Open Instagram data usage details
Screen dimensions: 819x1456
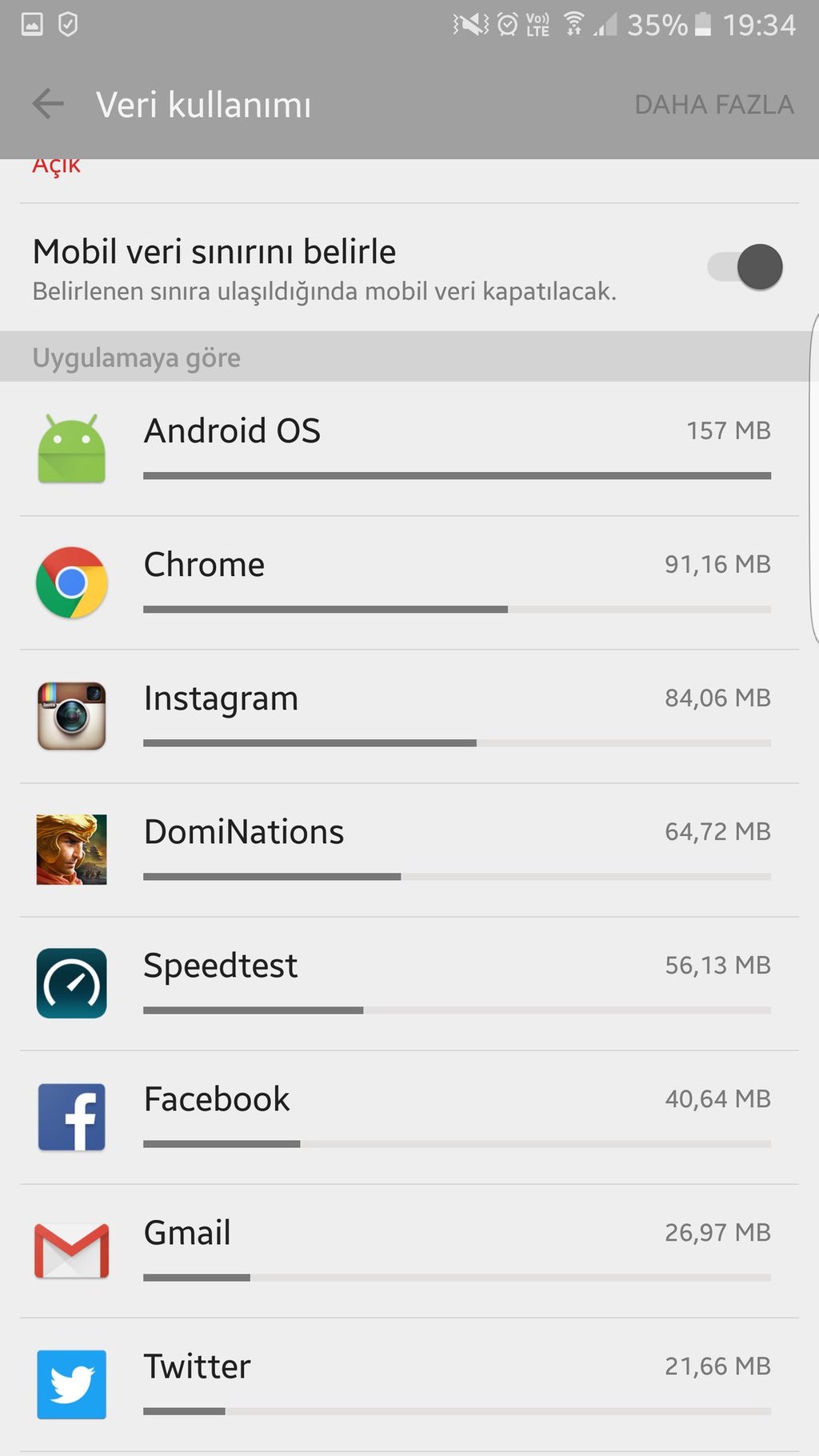tap(409, 717)
